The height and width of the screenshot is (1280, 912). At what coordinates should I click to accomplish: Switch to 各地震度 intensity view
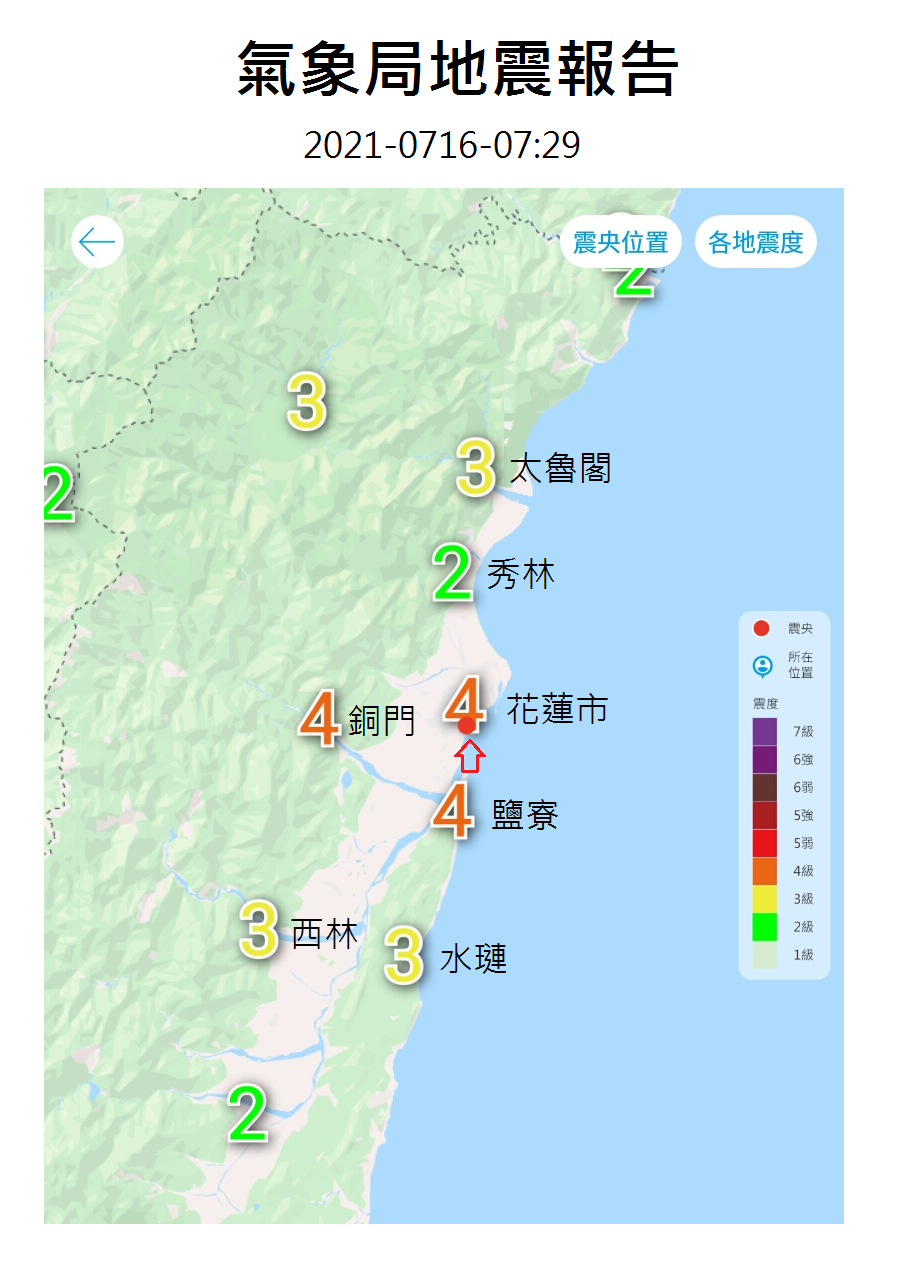pyautogui.click(x=755, y=242)
